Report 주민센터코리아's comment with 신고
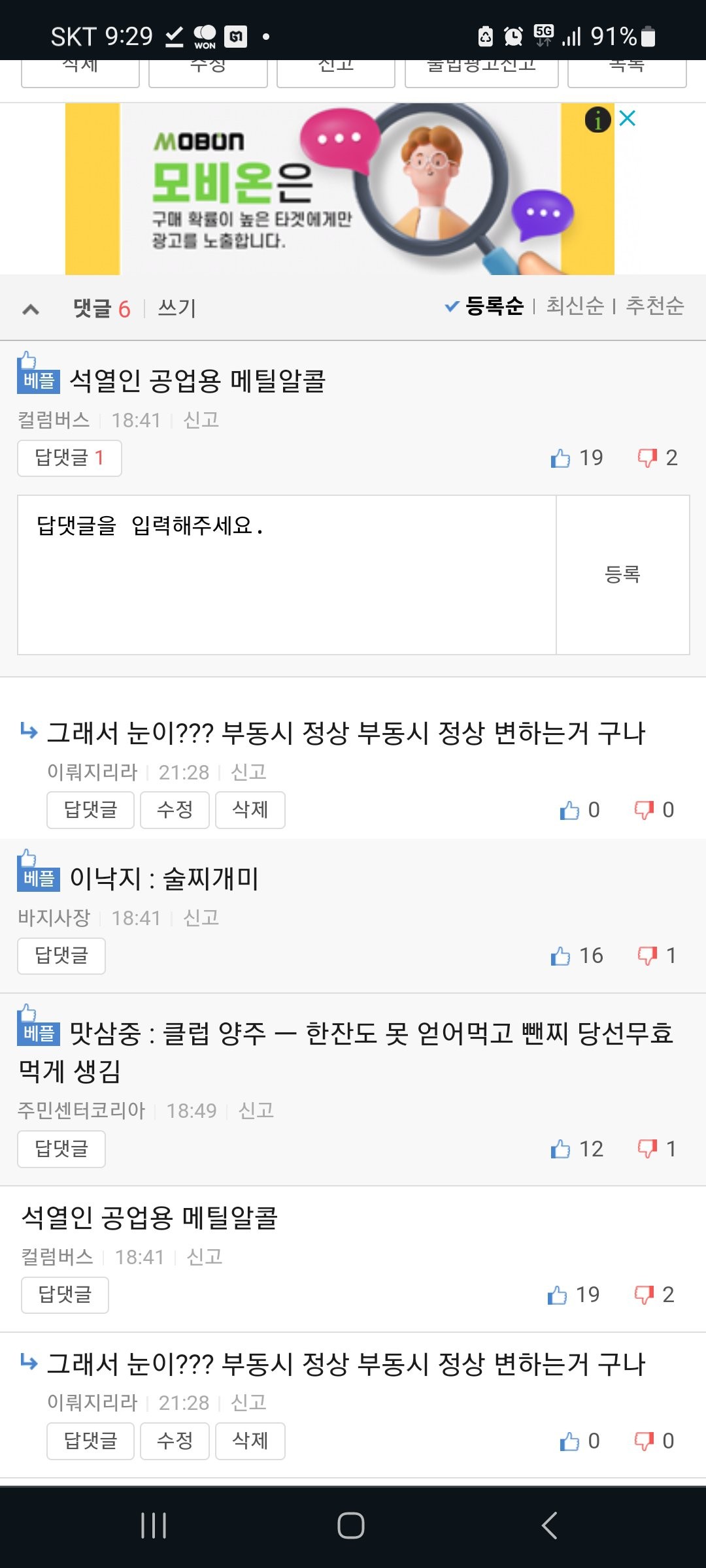Viewport: 706px width, 1568px height. pyautogui.click(x=256, y=1111)
